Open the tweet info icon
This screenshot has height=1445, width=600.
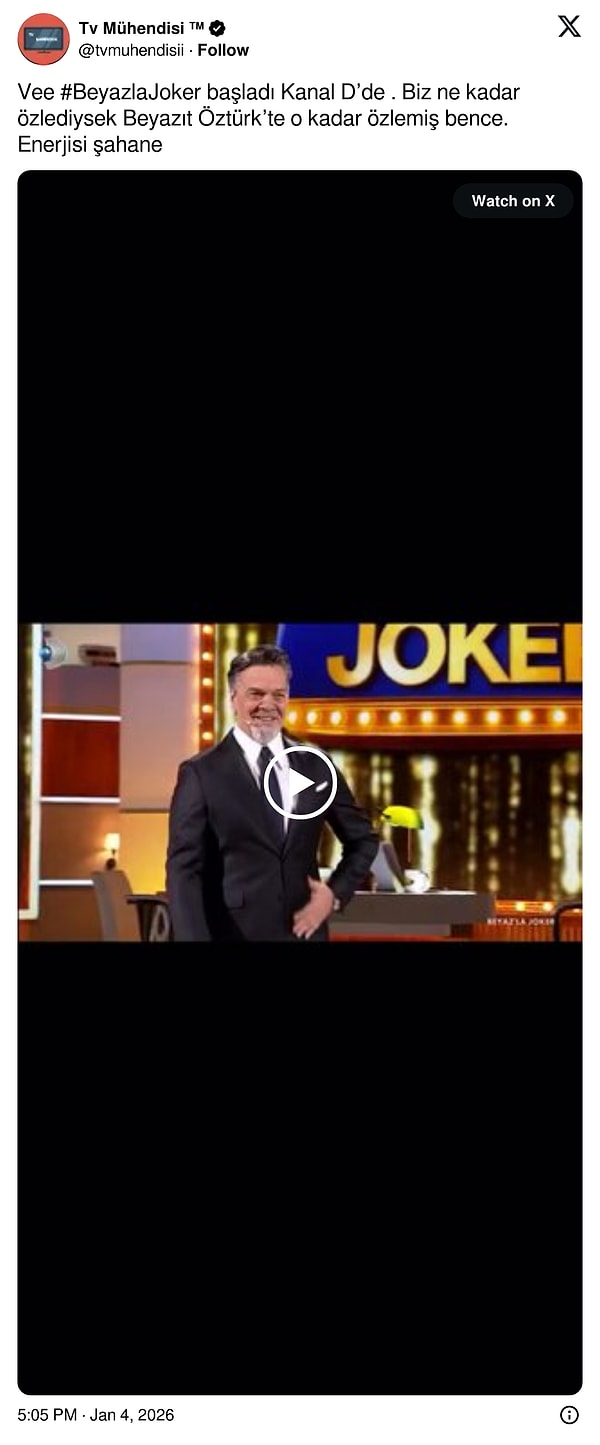[569, 1415]
